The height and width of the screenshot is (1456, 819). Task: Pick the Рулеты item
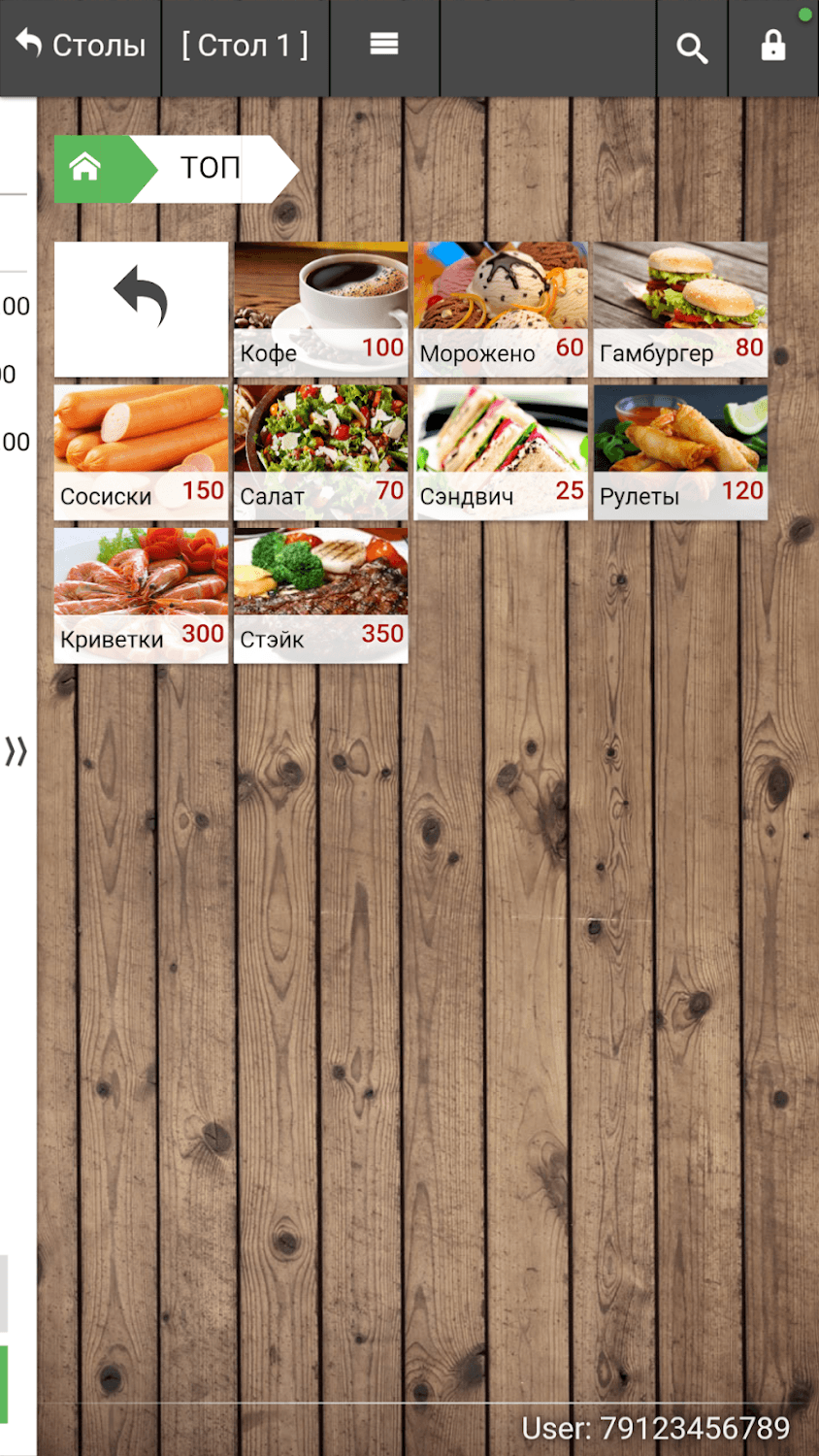(680, 452)
